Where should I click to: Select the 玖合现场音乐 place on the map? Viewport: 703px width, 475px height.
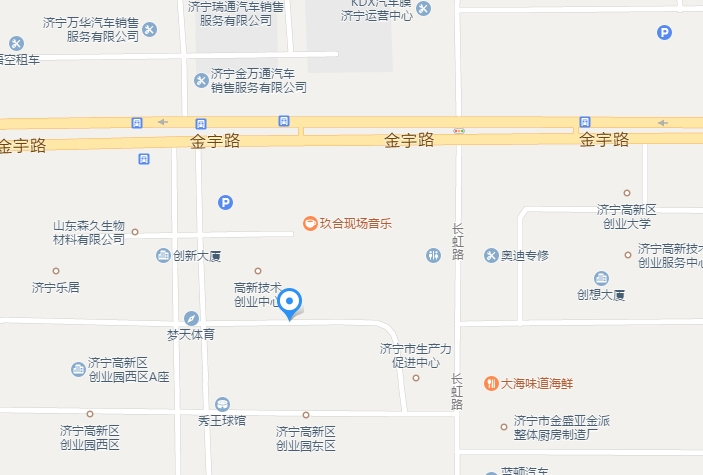(x=311, y=223)
